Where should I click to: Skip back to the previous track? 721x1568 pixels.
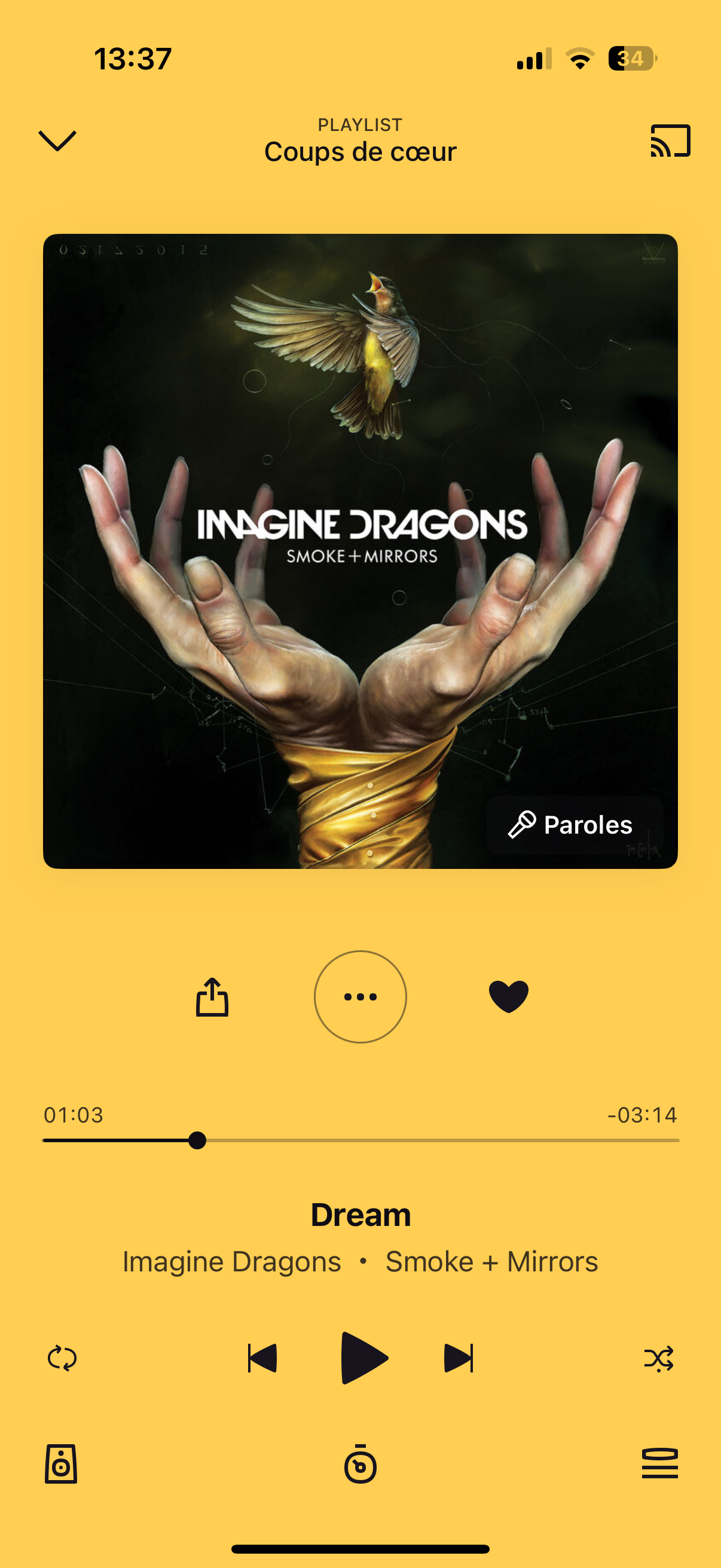[262, 1358]
